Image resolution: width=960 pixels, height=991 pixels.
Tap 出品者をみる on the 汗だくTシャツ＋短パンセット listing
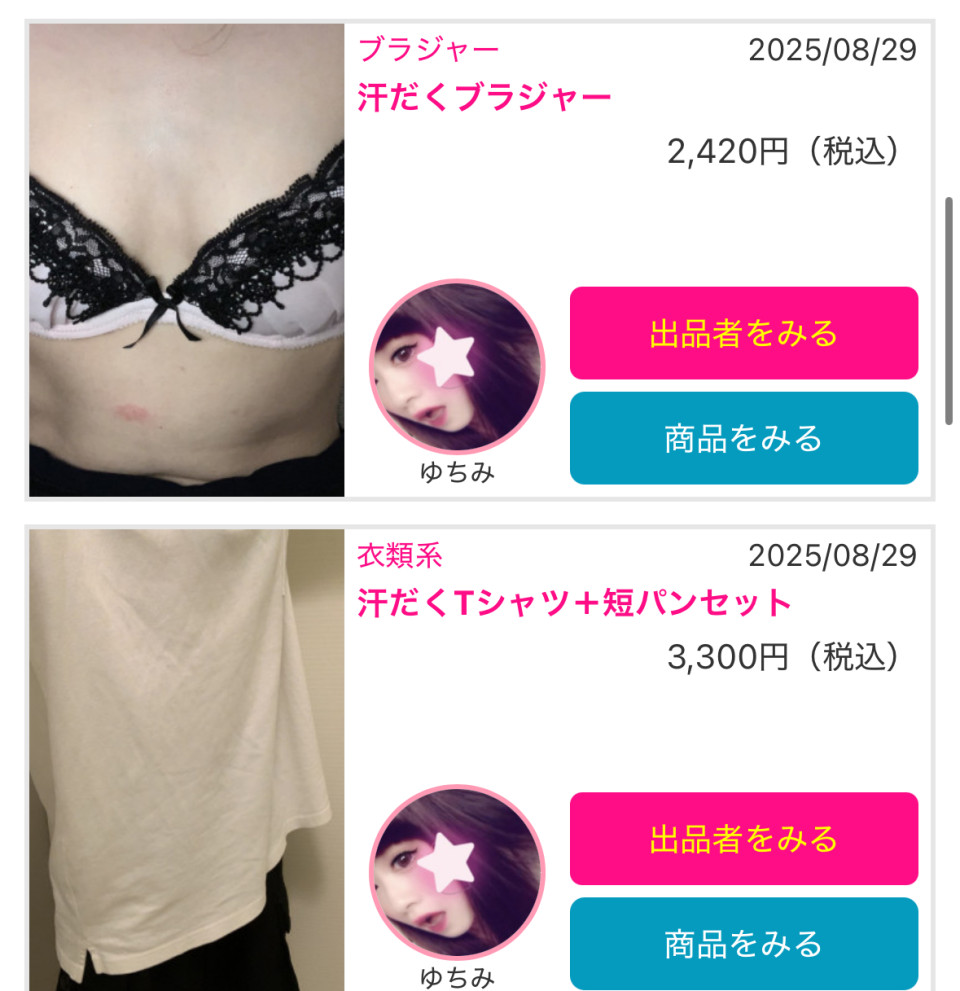point(743,838)
